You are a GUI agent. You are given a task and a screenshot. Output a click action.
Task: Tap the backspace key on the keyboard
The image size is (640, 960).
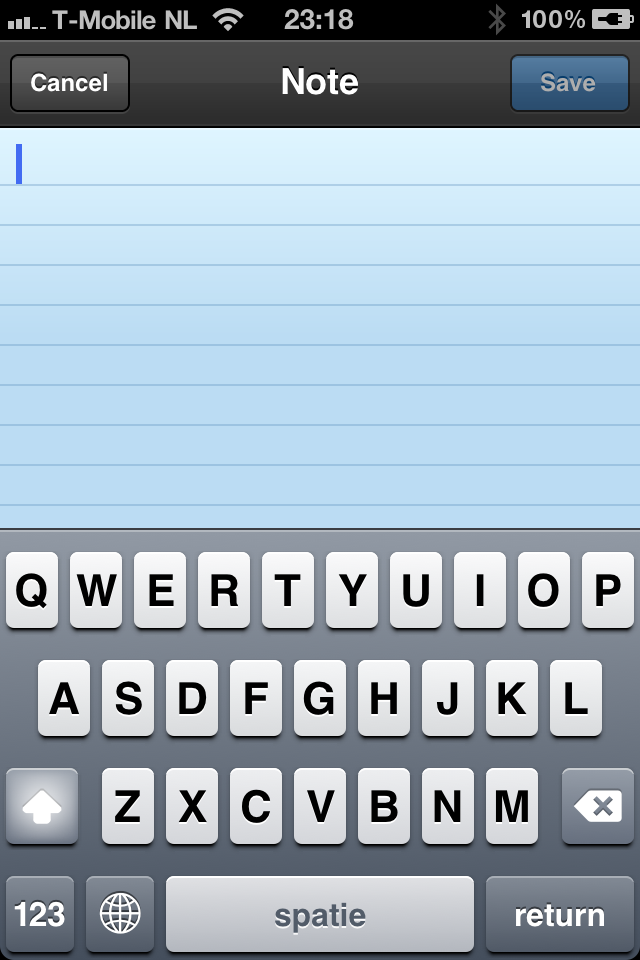[x=597, y=806]
